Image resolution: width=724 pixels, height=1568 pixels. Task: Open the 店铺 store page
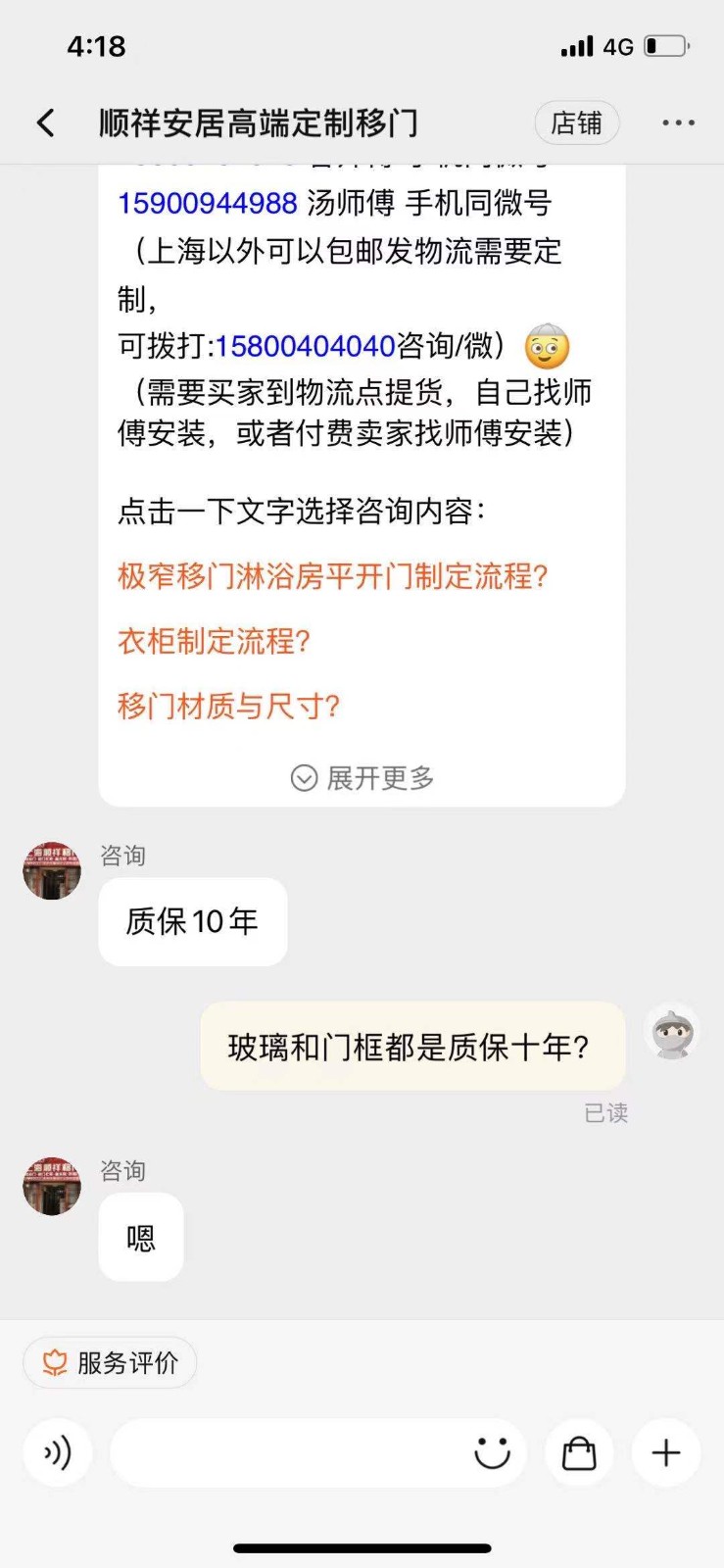click(x=576, y=123)
